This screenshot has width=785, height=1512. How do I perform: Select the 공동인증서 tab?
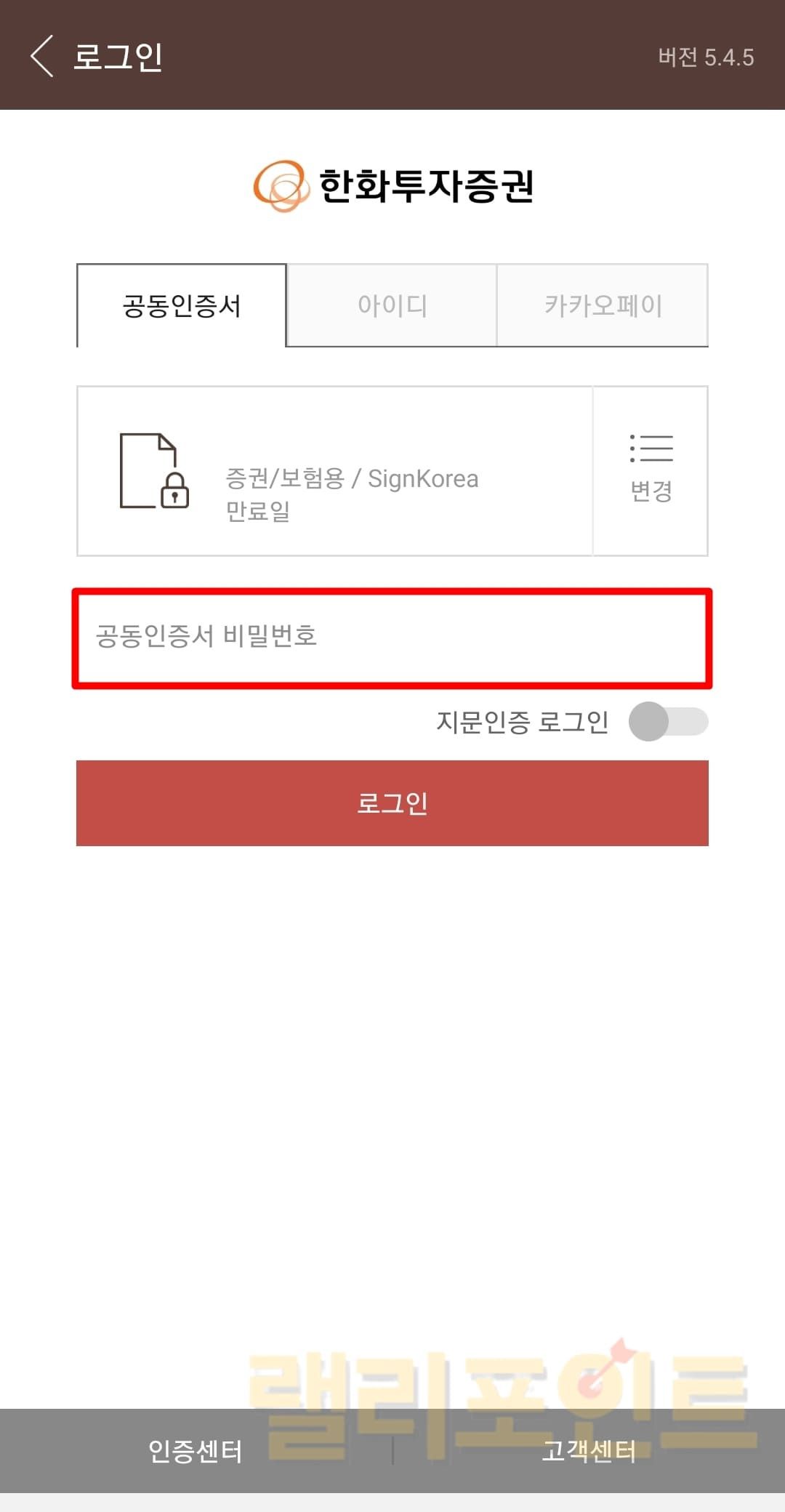coord(182,305)
